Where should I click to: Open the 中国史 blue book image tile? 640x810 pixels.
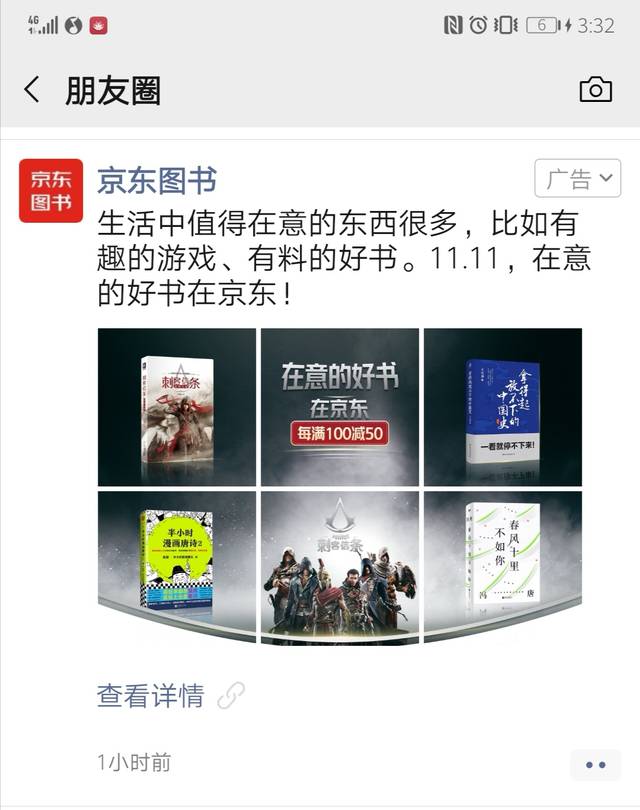pyautogui.click(x=502, y=407)
